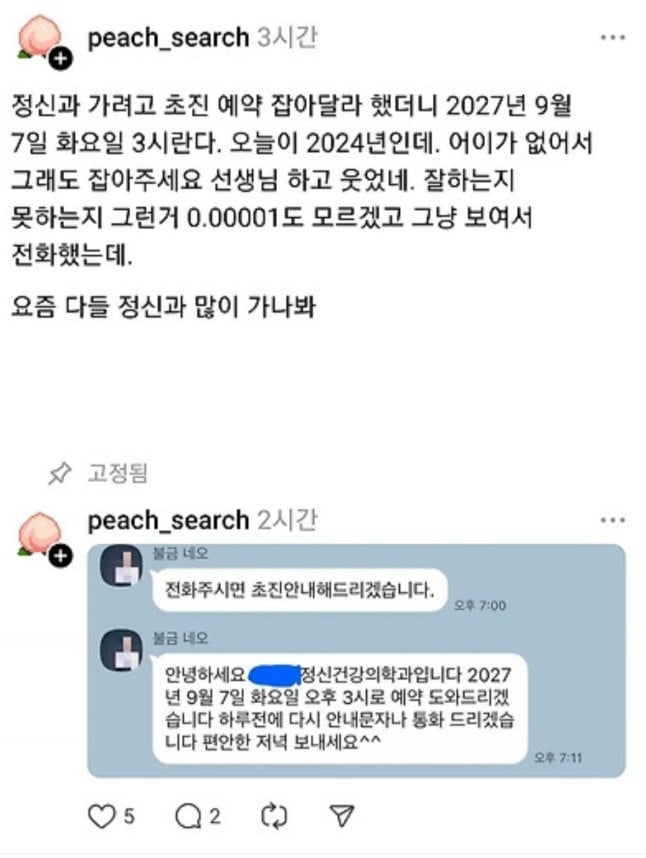
Task: Open peach_search profile from 2시간 reply username
Action: [x=168, y=521]
